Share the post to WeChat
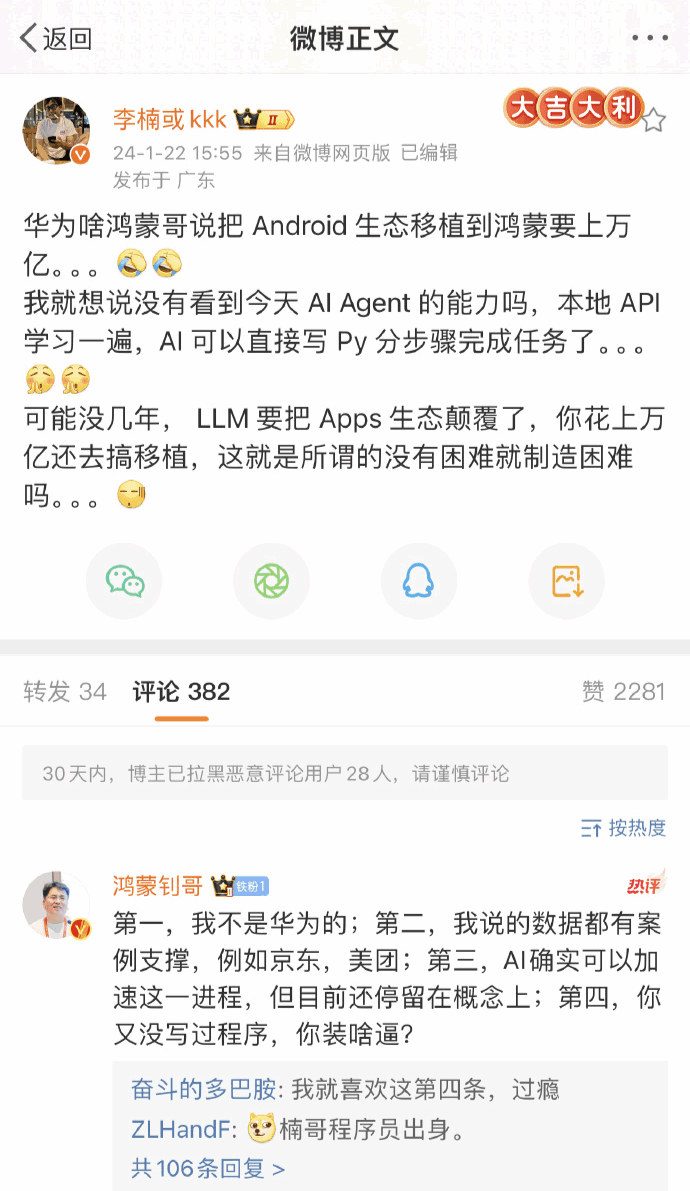Viewport: 690px width, 1191px height. click(124, 581)
